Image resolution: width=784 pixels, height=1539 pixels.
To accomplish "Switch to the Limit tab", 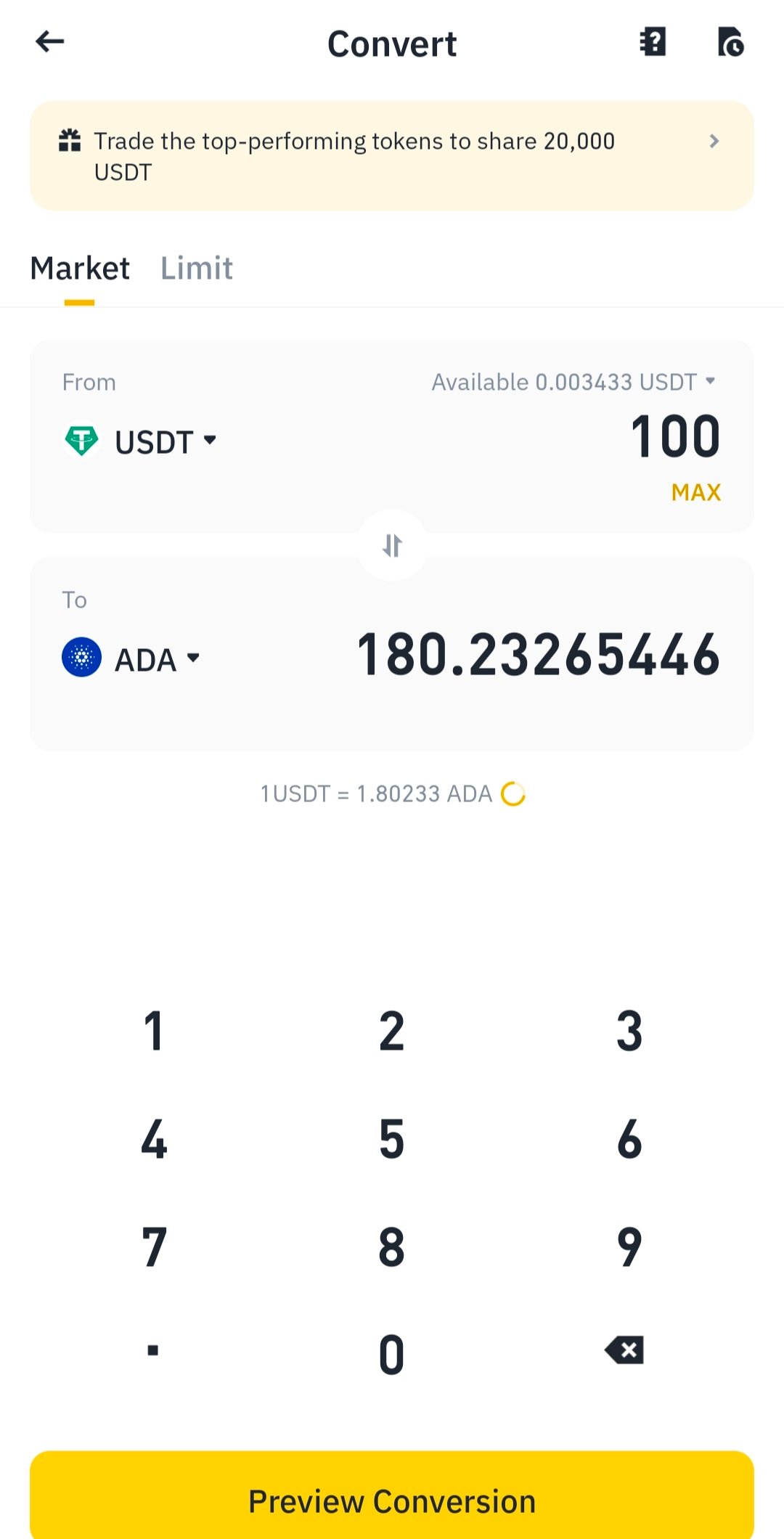I will click(x=197, y=268).
